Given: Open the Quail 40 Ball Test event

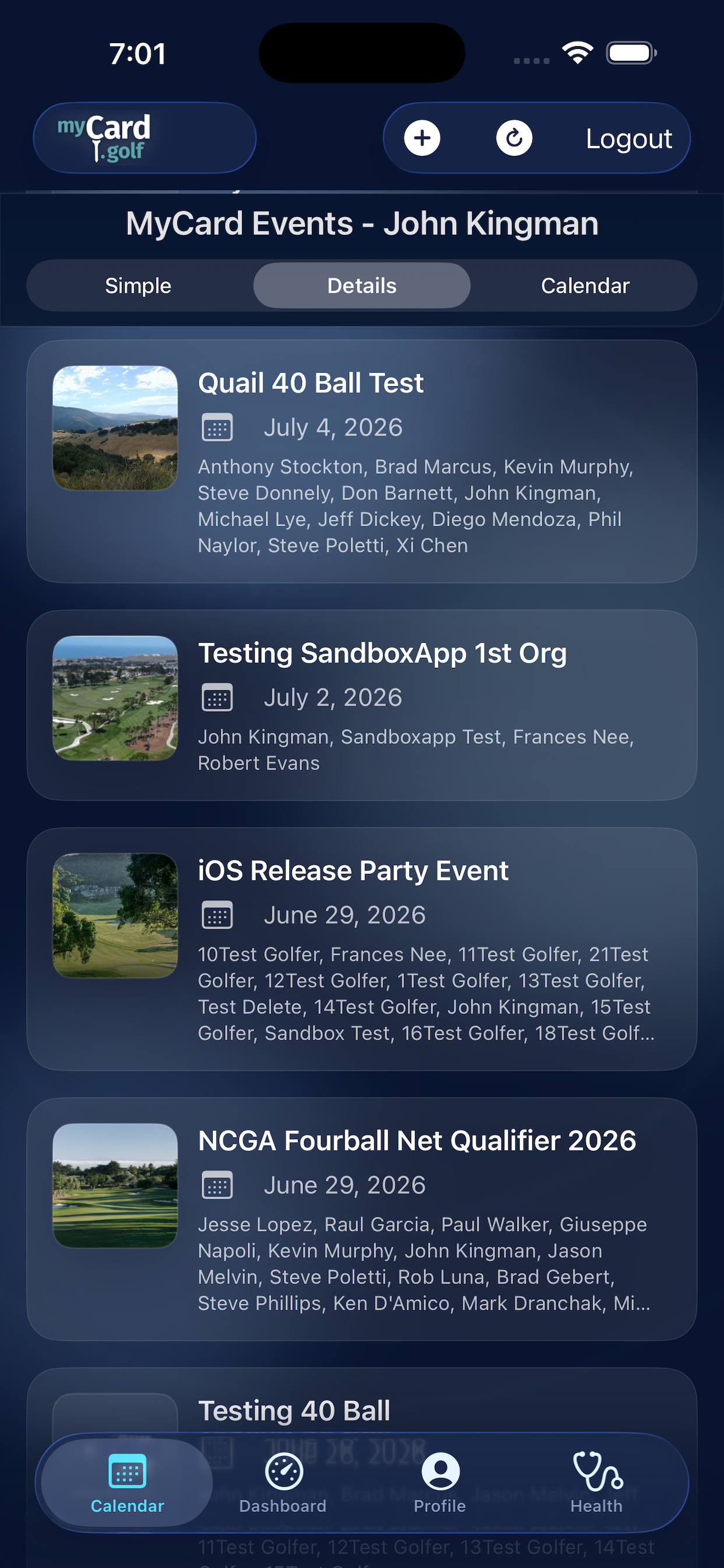Looking at the screenshot, I should click(362, 461).
